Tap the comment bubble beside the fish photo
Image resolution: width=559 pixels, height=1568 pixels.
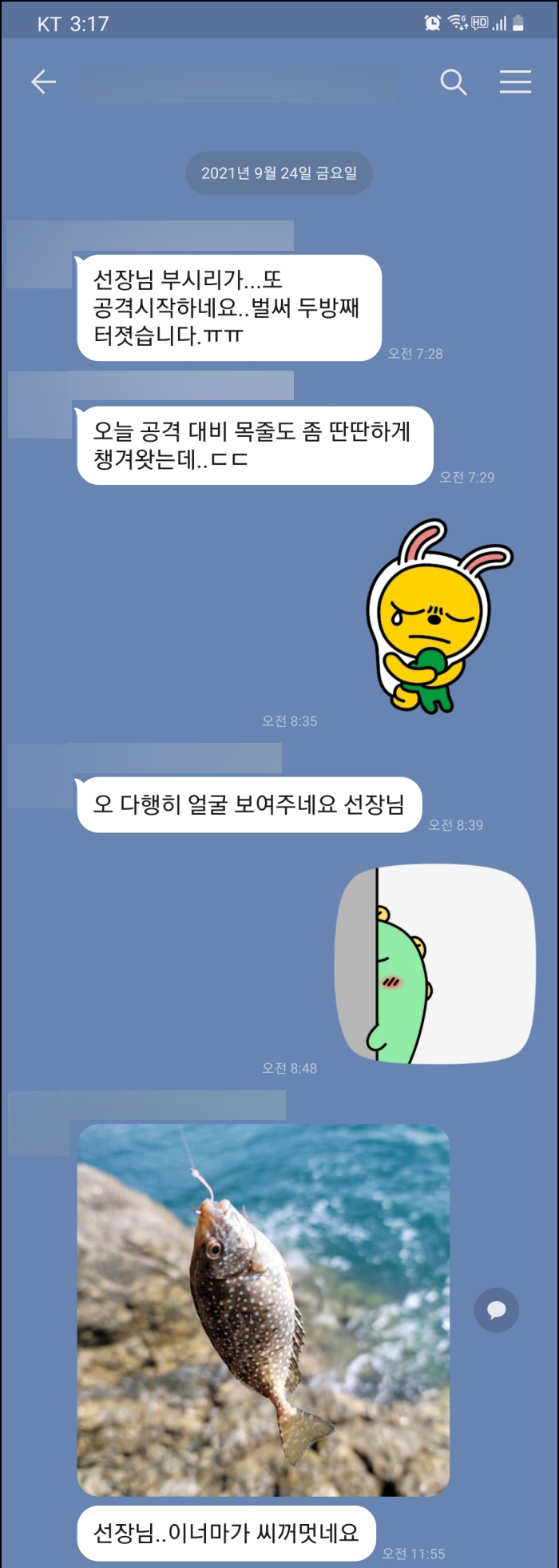(x=496, y=1310)
